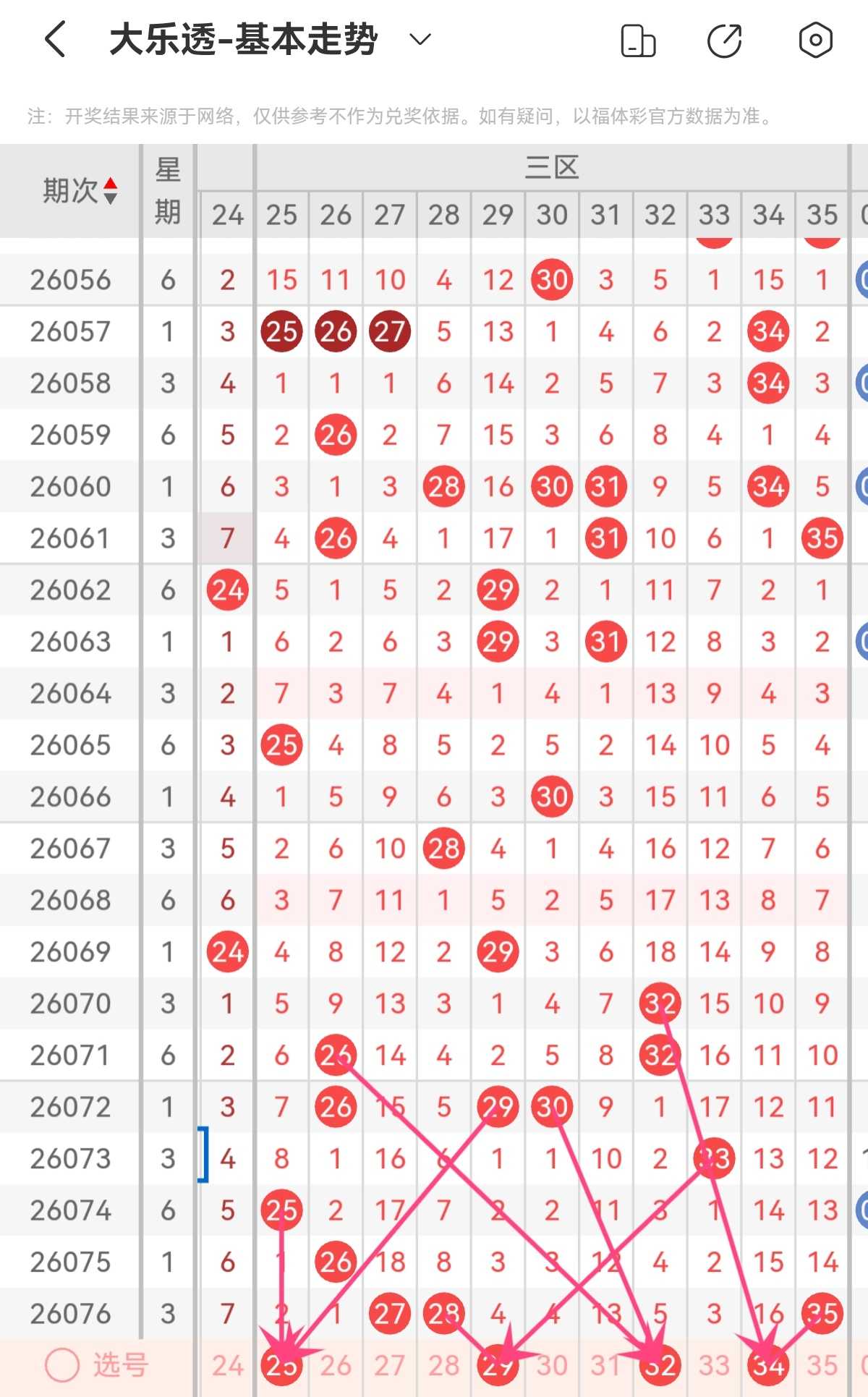This screenshot has height=1397, width=868.
Task: Select number 31 in the 选号 row
Action: coord(605,1366)
